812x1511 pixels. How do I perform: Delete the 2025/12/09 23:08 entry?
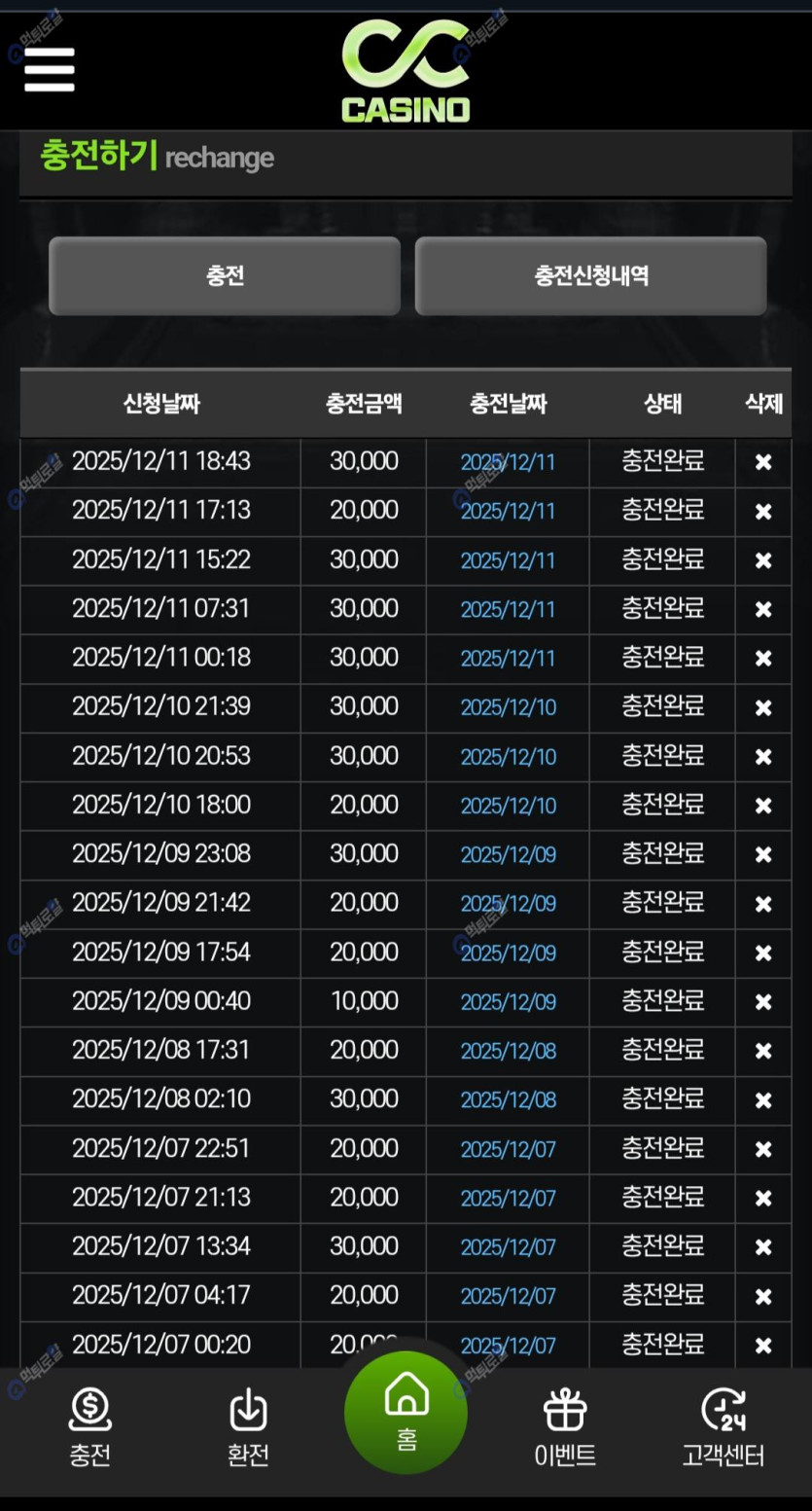[763, 855]
